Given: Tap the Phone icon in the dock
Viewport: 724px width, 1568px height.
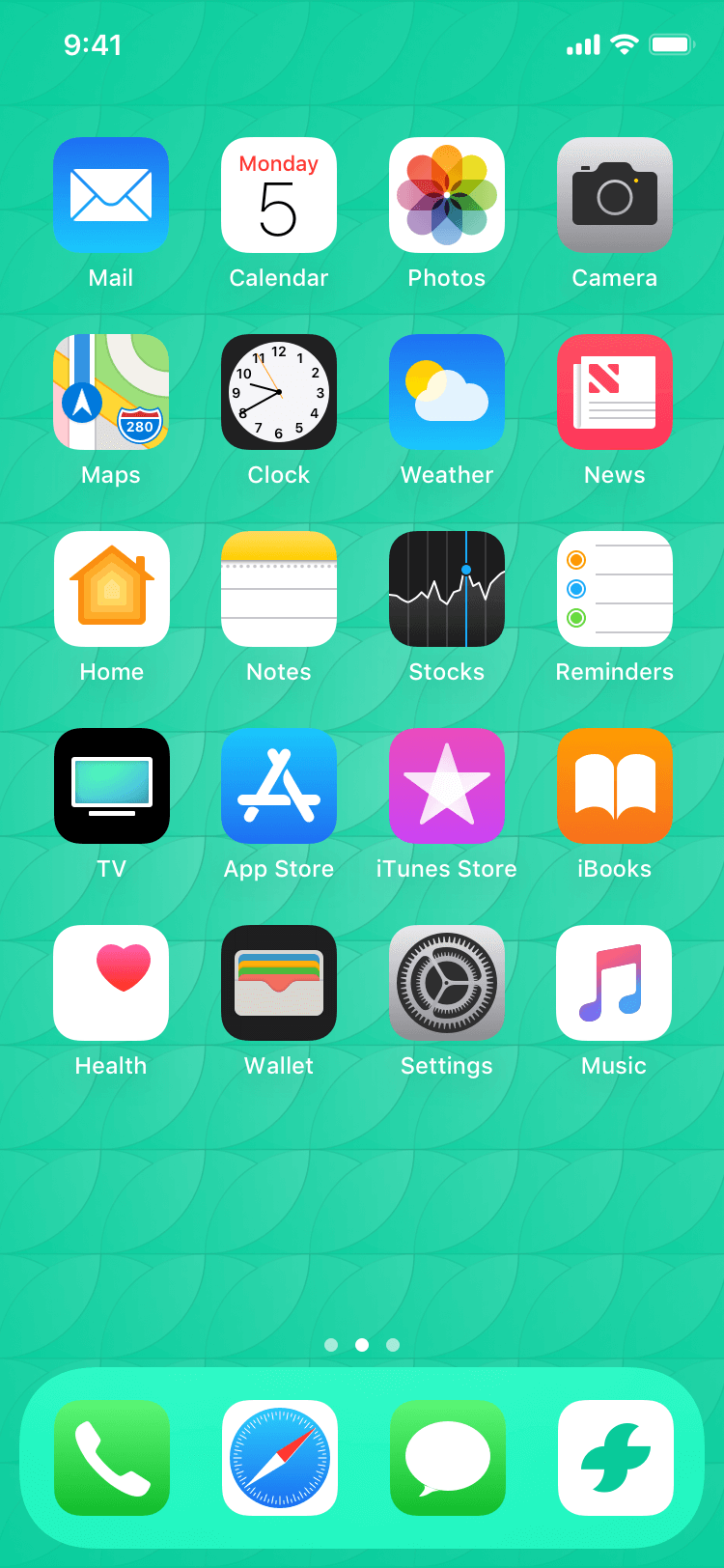Looking at the screenshot, I should point(111,1458).
